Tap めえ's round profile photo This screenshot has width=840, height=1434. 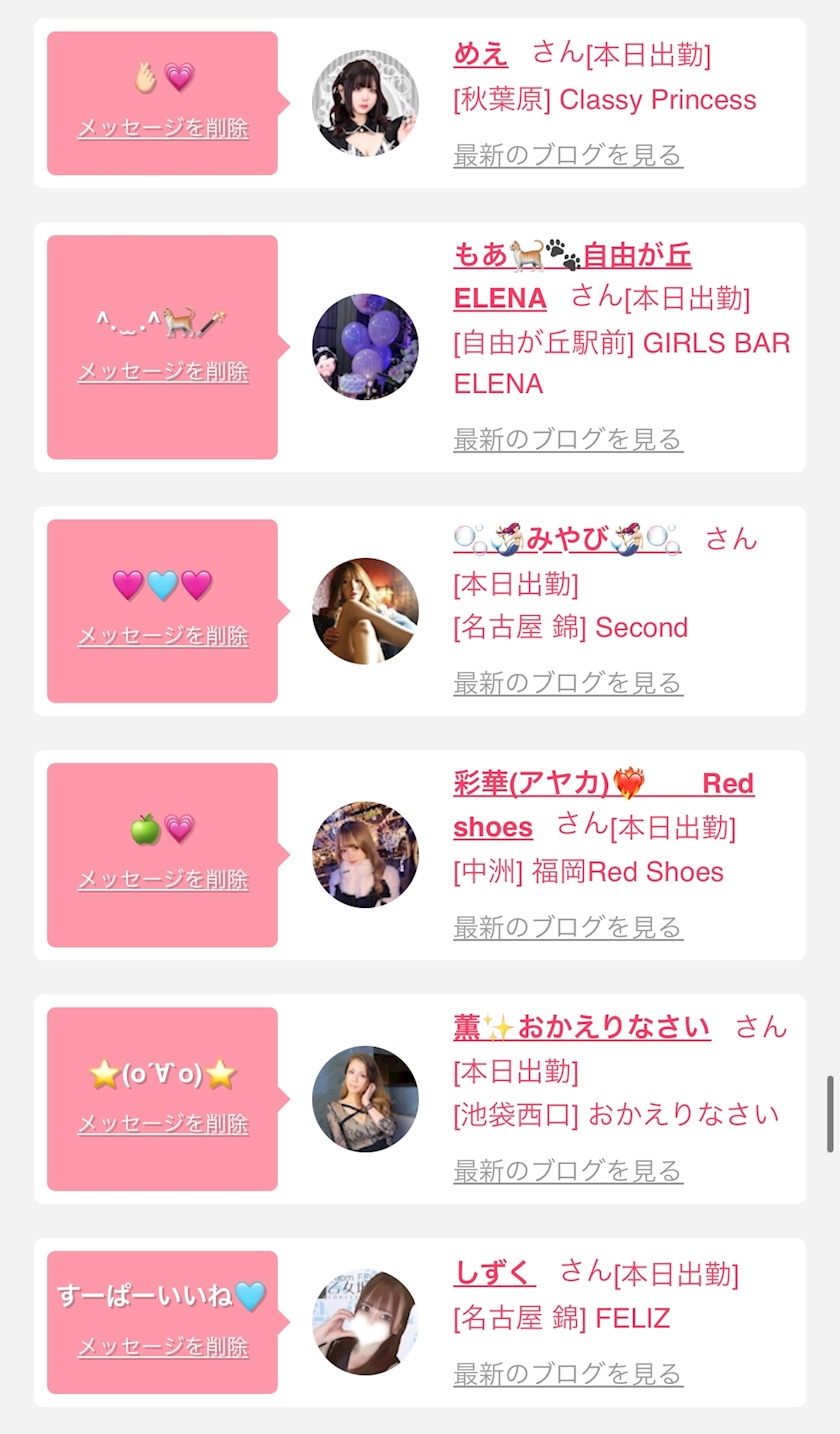pyautogui.click(x=365, y=103)
